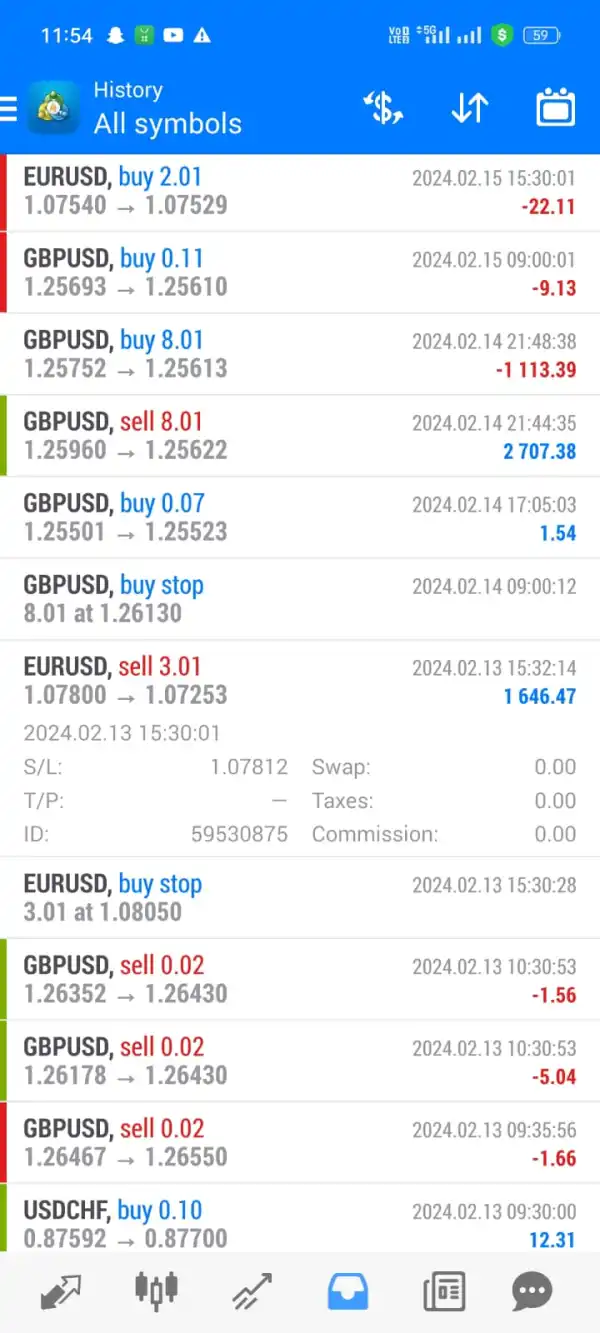Screen dimensions: 600x1333
Task: Expand the GBPUSD buy 0.07 trade
Action: point(300,518)
